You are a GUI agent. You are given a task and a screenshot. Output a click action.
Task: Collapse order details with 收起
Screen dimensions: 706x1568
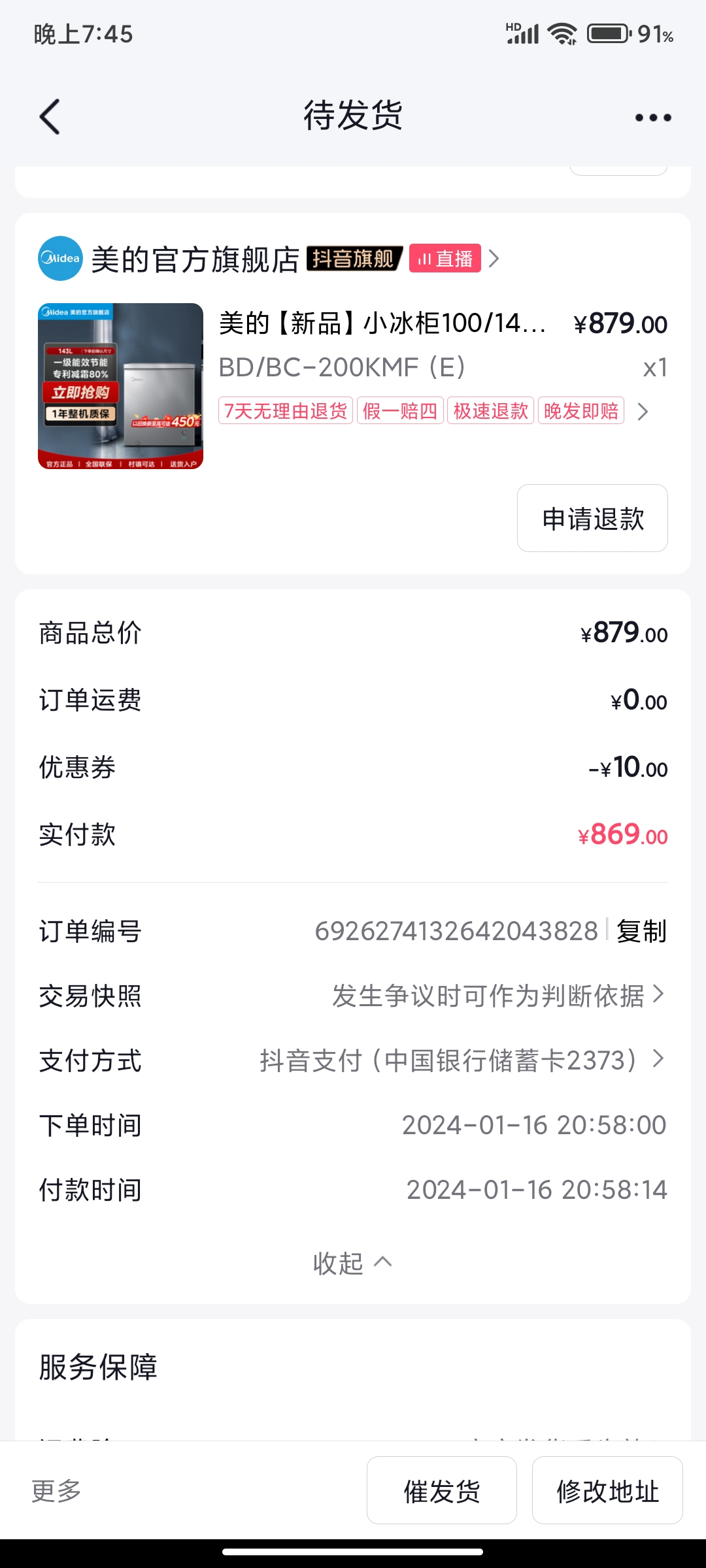click(352, 1264)
